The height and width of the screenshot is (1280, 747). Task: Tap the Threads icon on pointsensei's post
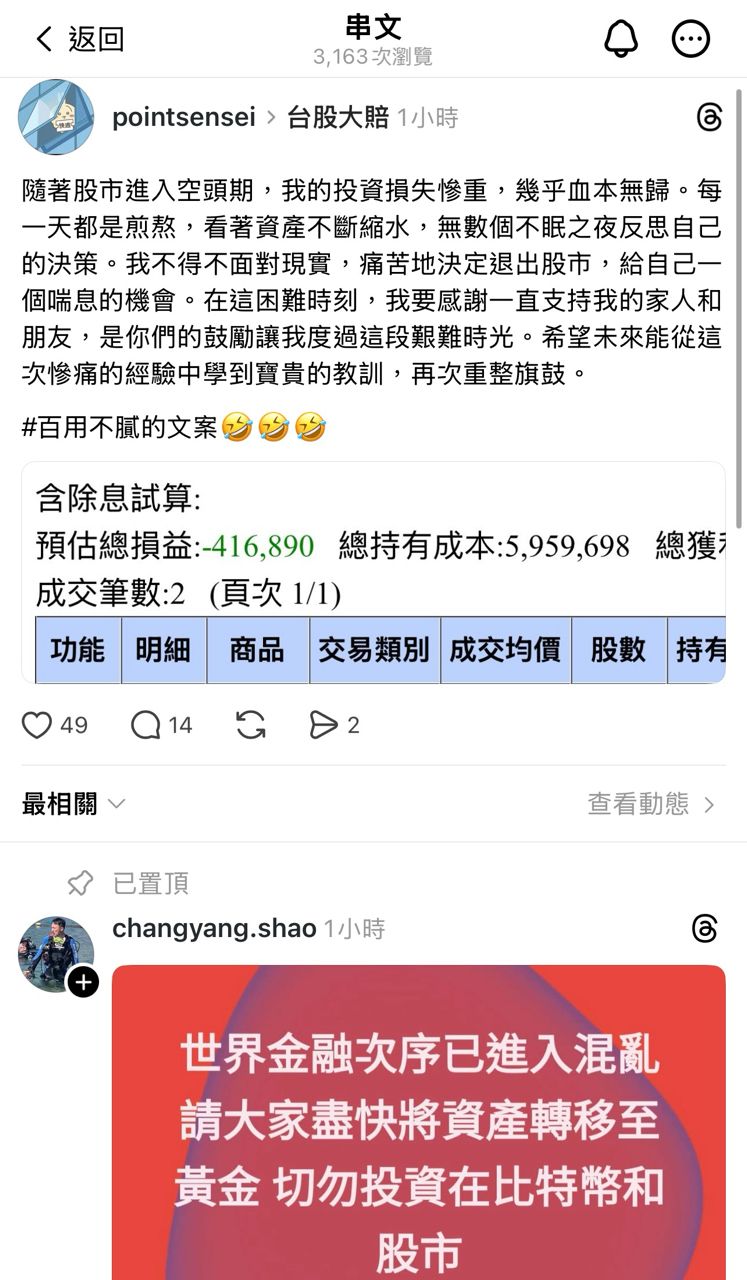(708, 118)
